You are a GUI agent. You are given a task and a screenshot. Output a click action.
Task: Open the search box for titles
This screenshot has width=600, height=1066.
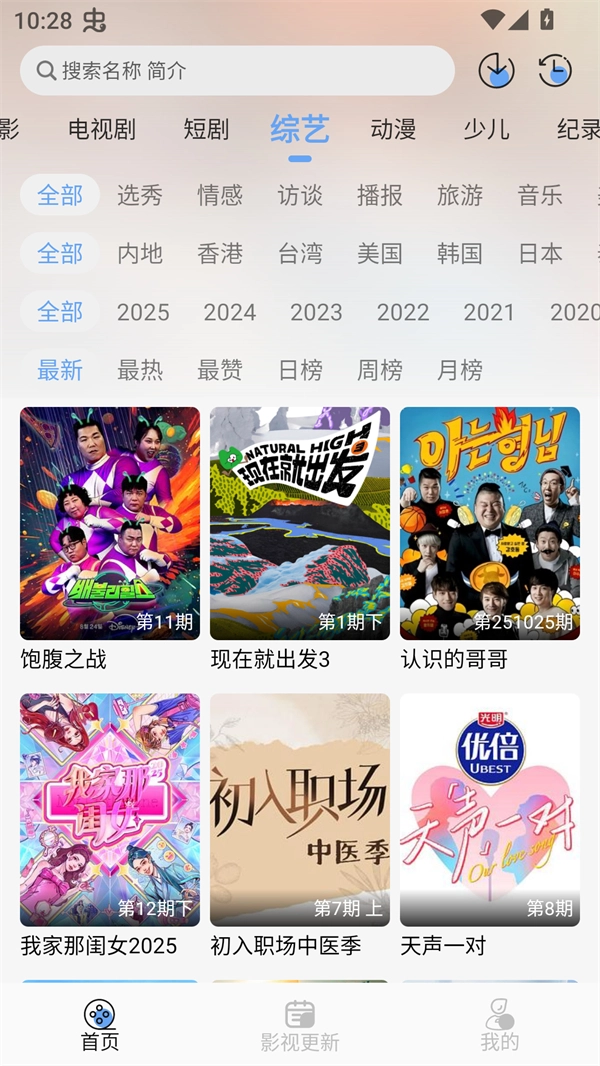click(237, 71)
